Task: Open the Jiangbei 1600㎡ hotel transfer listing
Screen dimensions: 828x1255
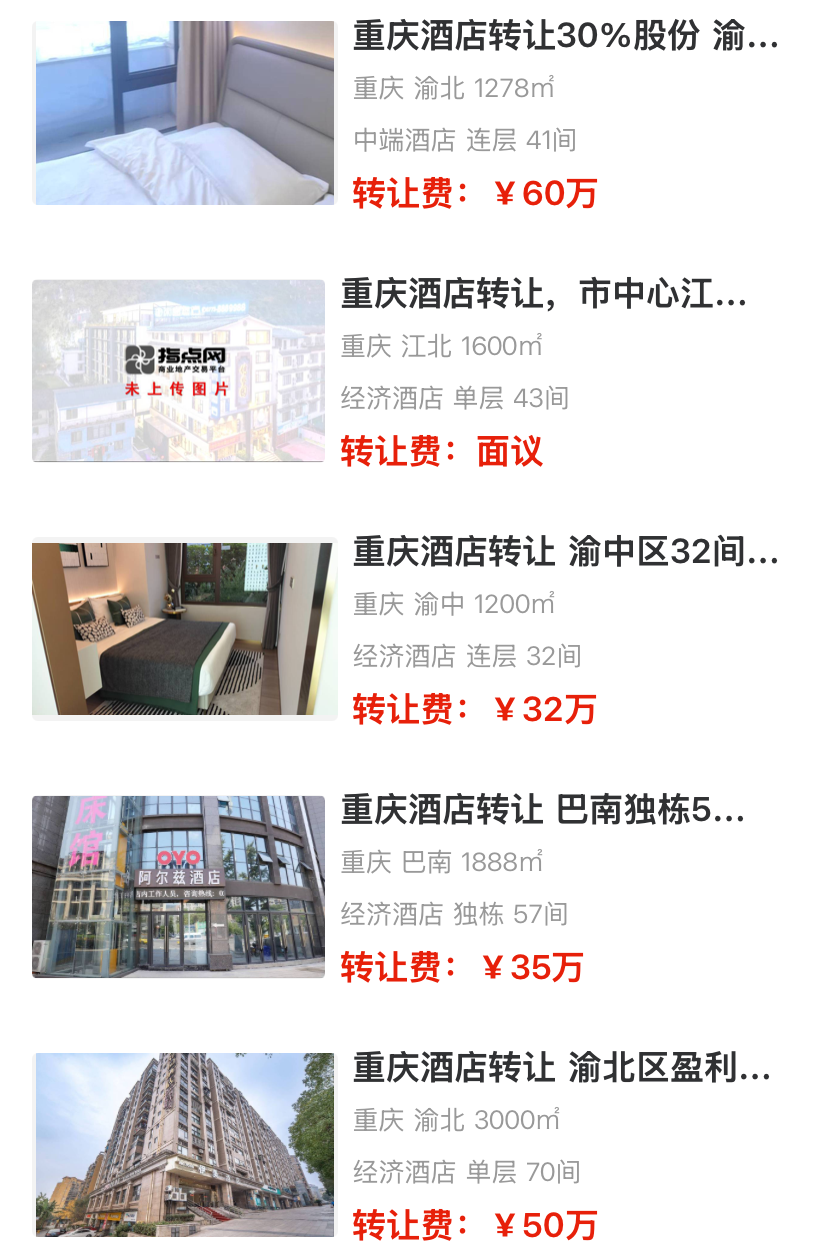Action: point(543,295)
